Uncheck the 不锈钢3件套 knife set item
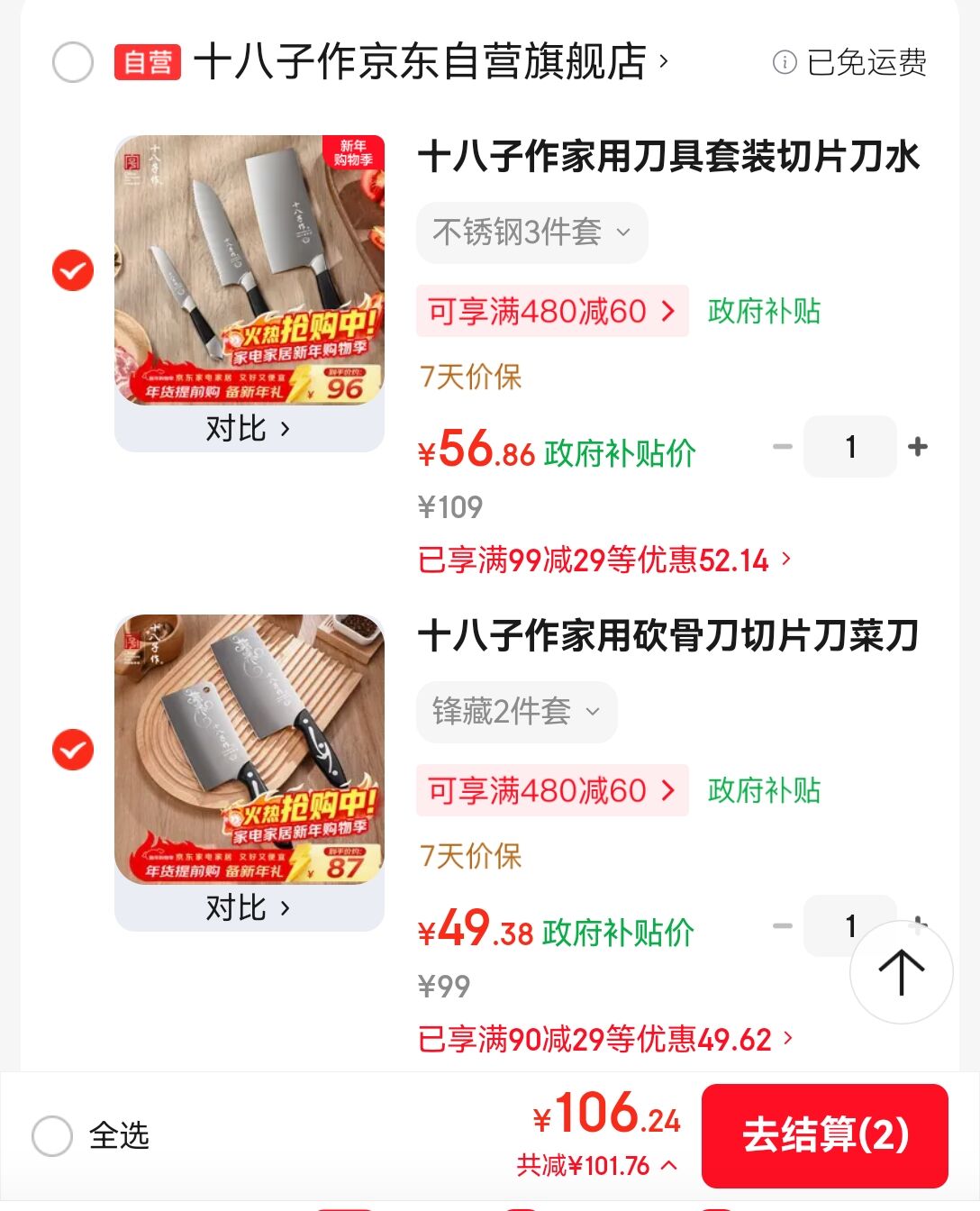 (73, 270)
